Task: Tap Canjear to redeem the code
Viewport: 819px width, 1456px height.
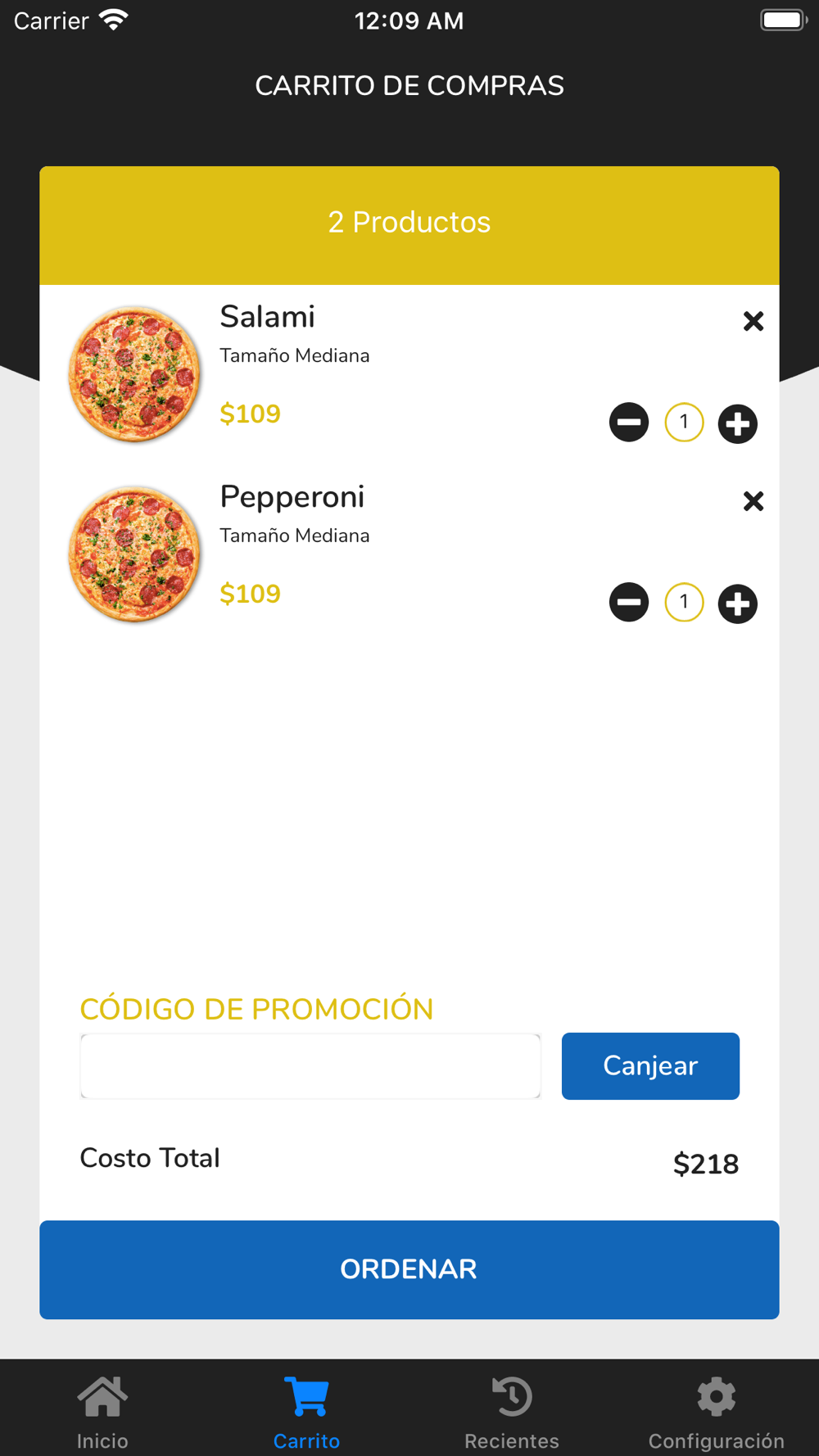Action: (x=650, y=1066)
